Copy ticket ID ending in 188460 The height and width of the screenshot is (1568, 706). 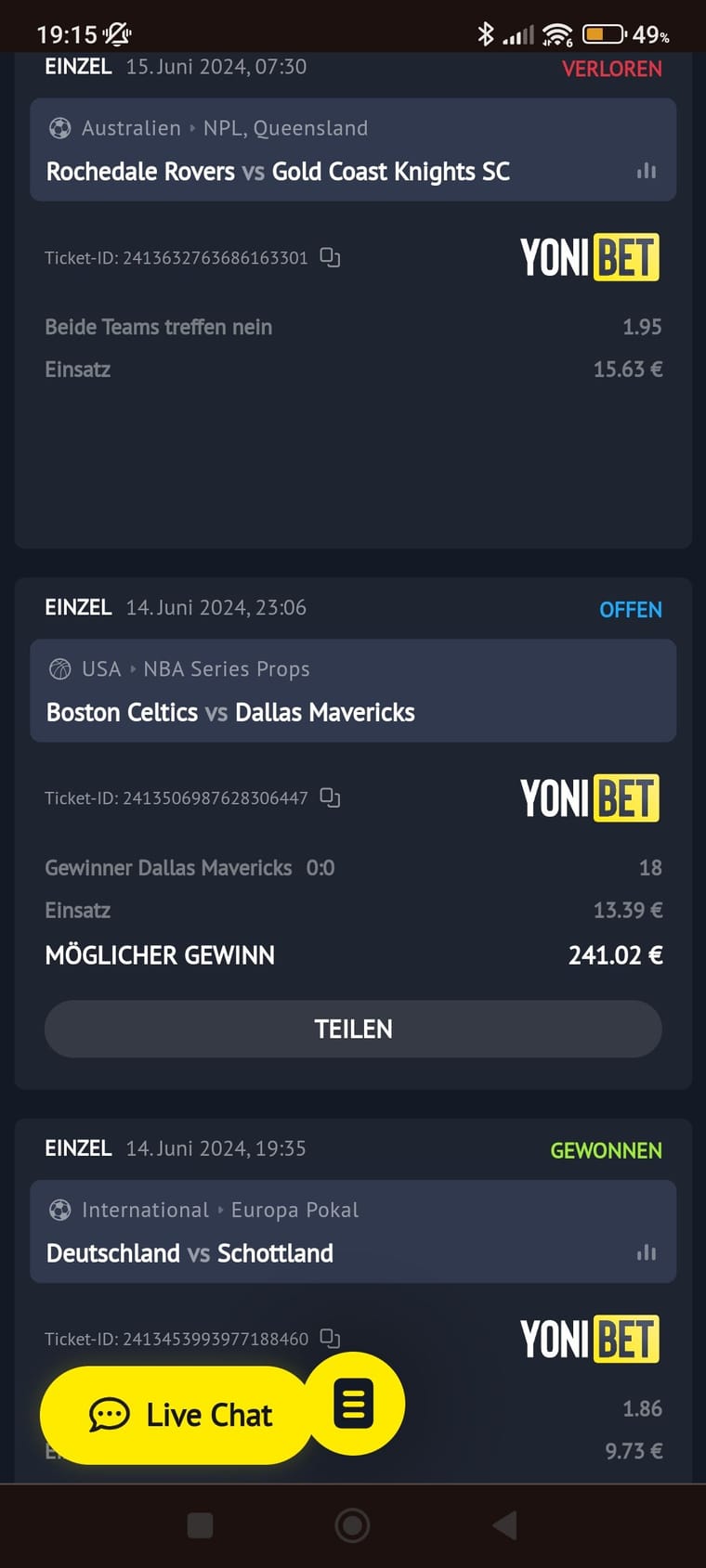(x=330, y=1339)
